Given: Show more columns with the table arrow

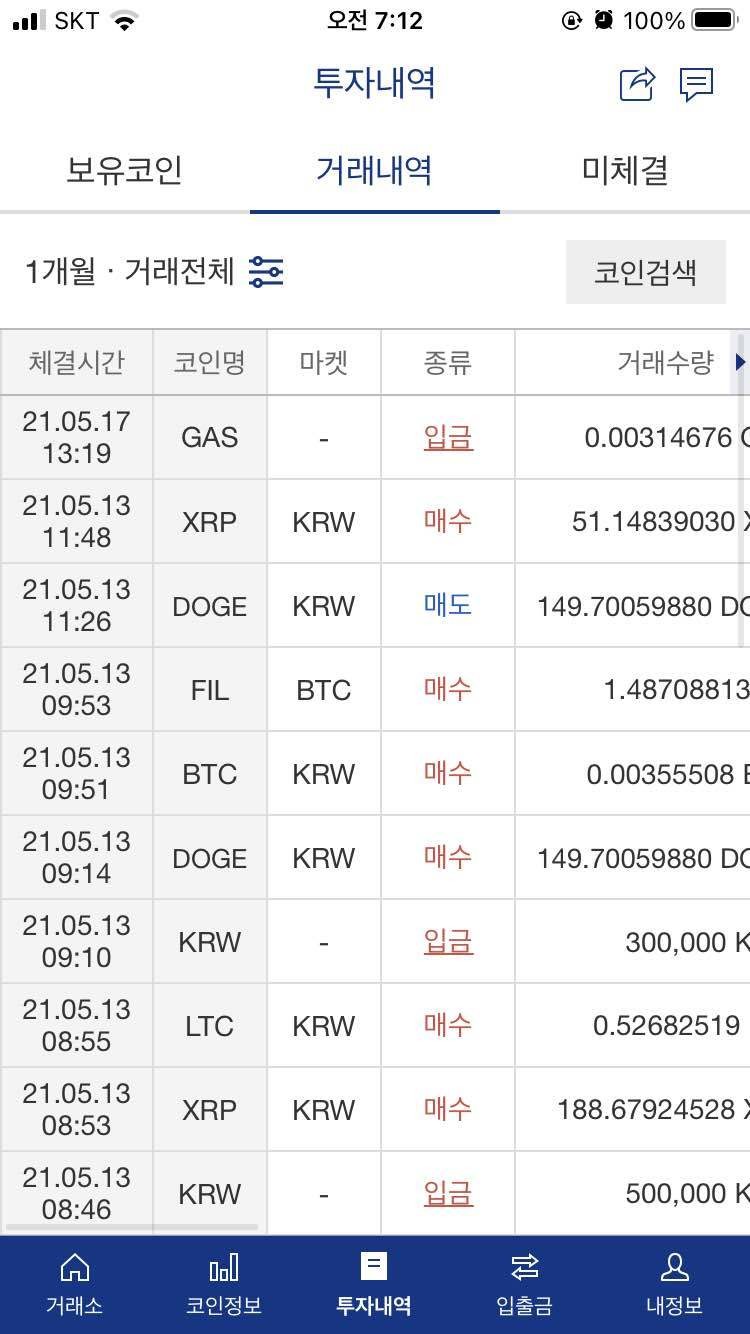Looking at the screenshot, I should coord(740,362).
